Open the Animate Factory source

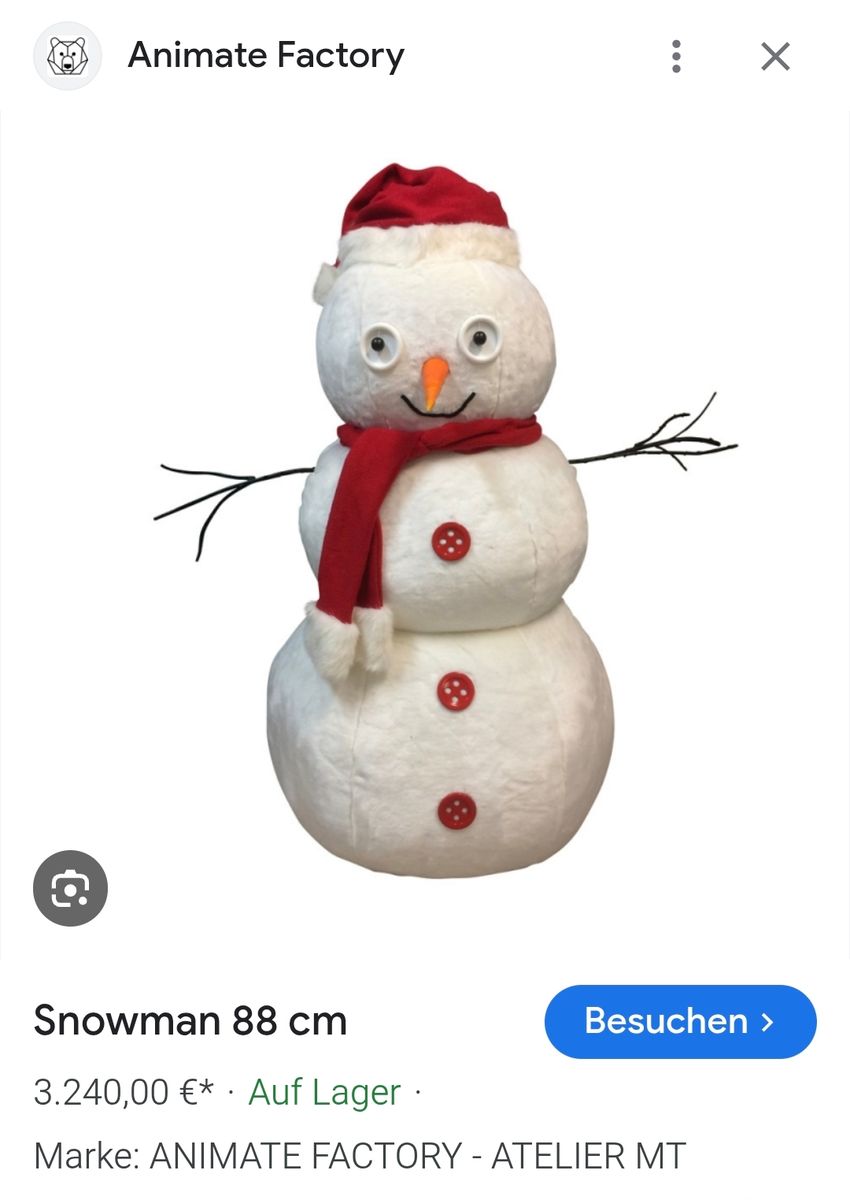point(265,56)
